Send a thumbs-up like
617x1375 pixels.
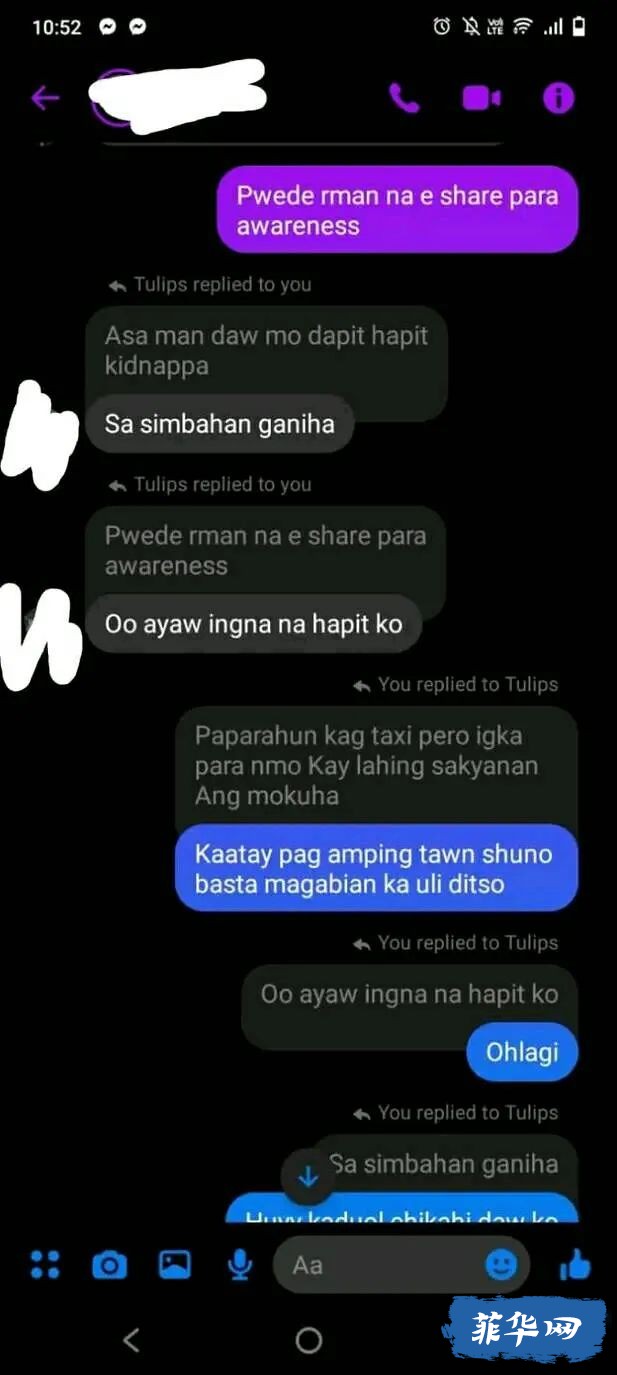(x=575, y=1266)
